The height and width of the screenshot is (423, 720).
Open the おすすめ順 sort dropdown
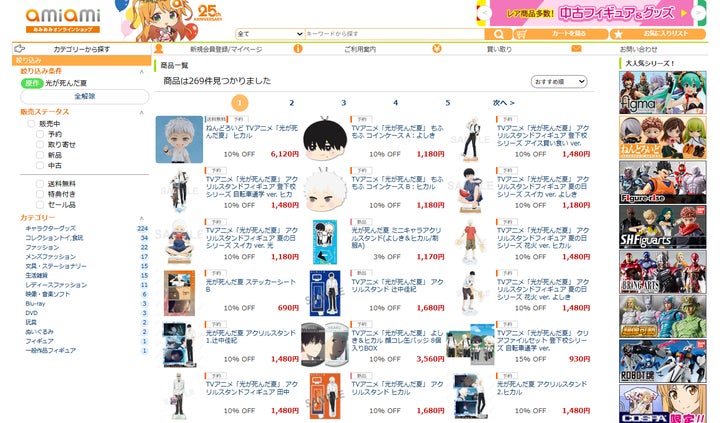point(560,81)
